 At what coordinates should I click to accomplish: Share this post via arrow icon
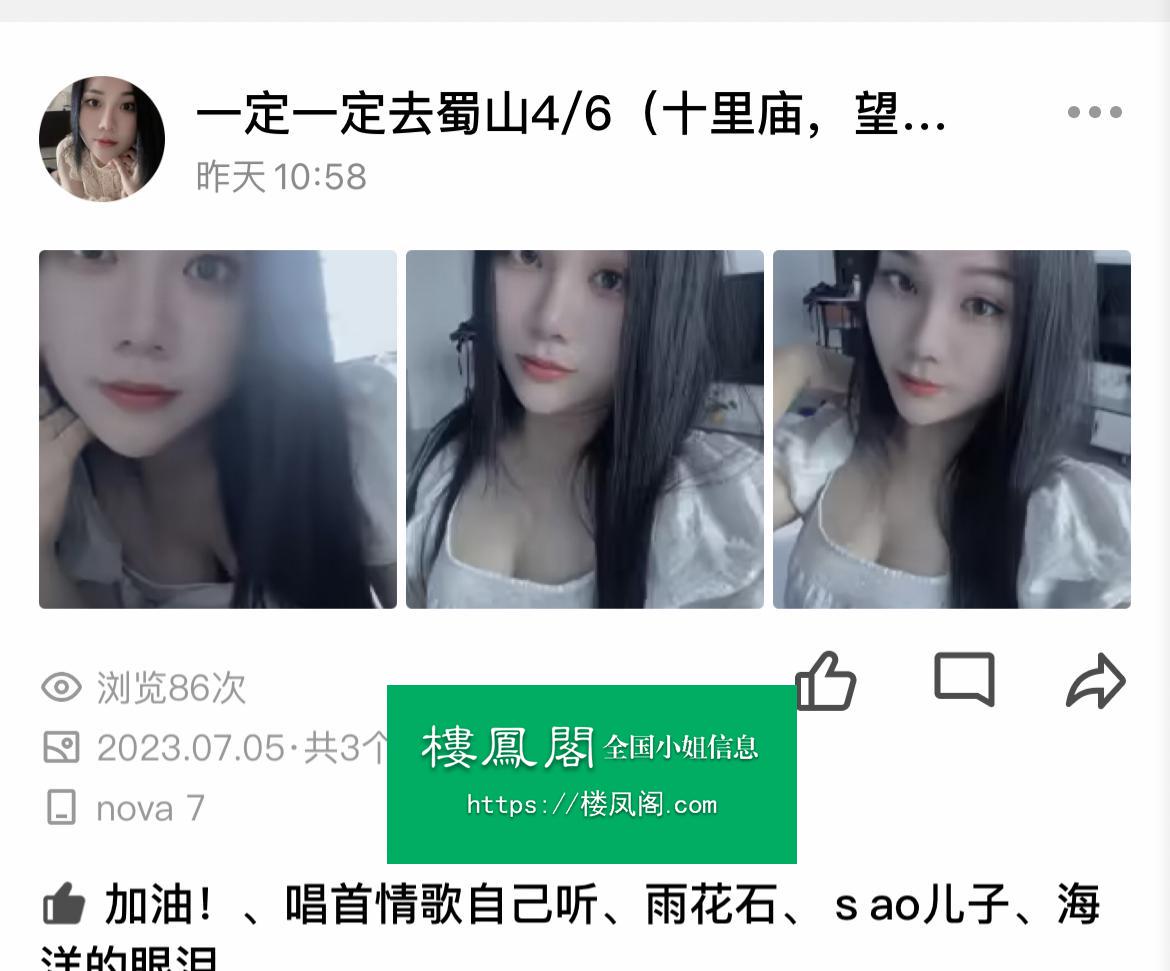1096,681
